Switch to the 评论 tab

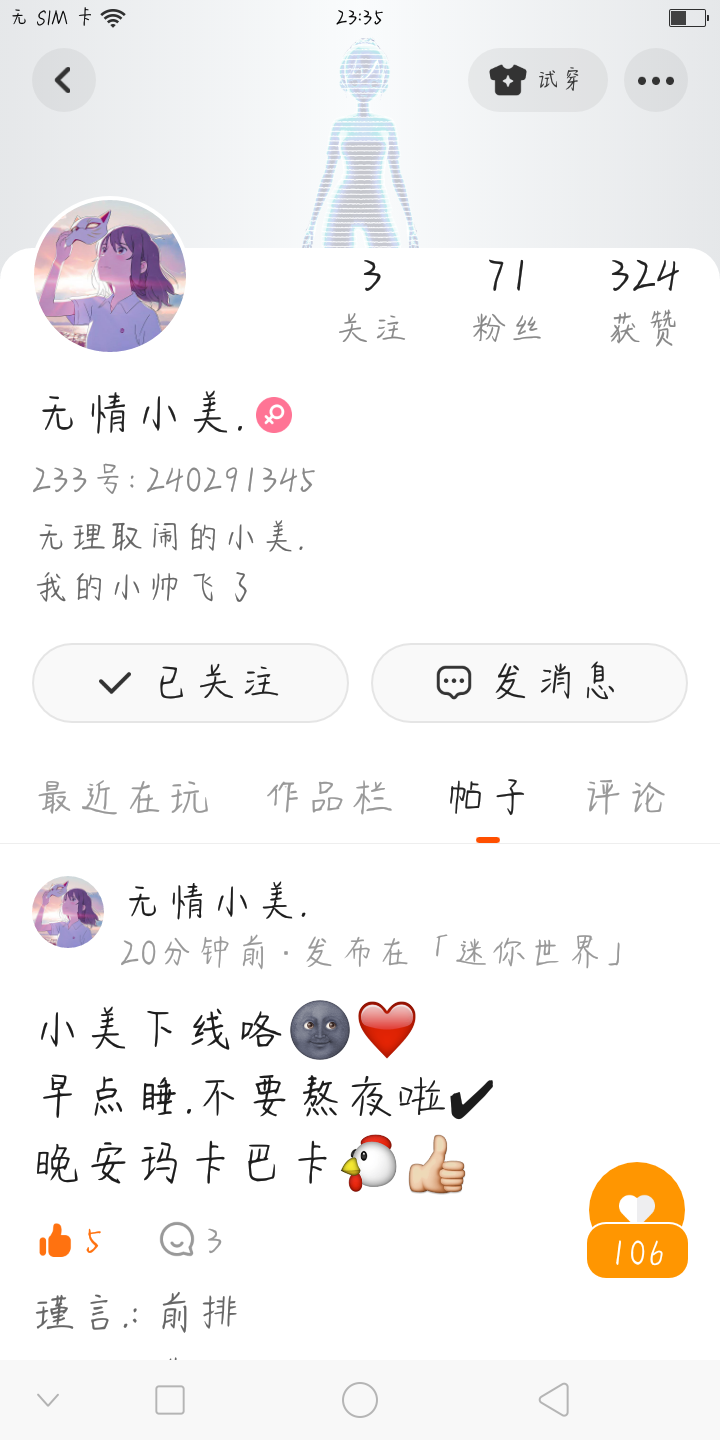[x=626, y=798]
